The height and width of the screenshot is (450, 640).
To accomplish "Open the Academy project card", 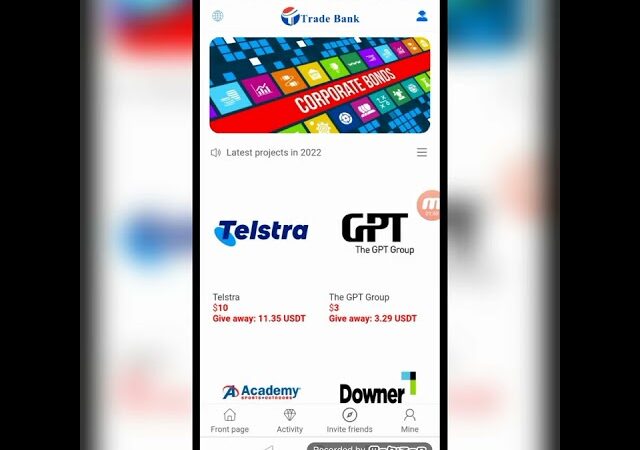I will (x=261, y=391).
